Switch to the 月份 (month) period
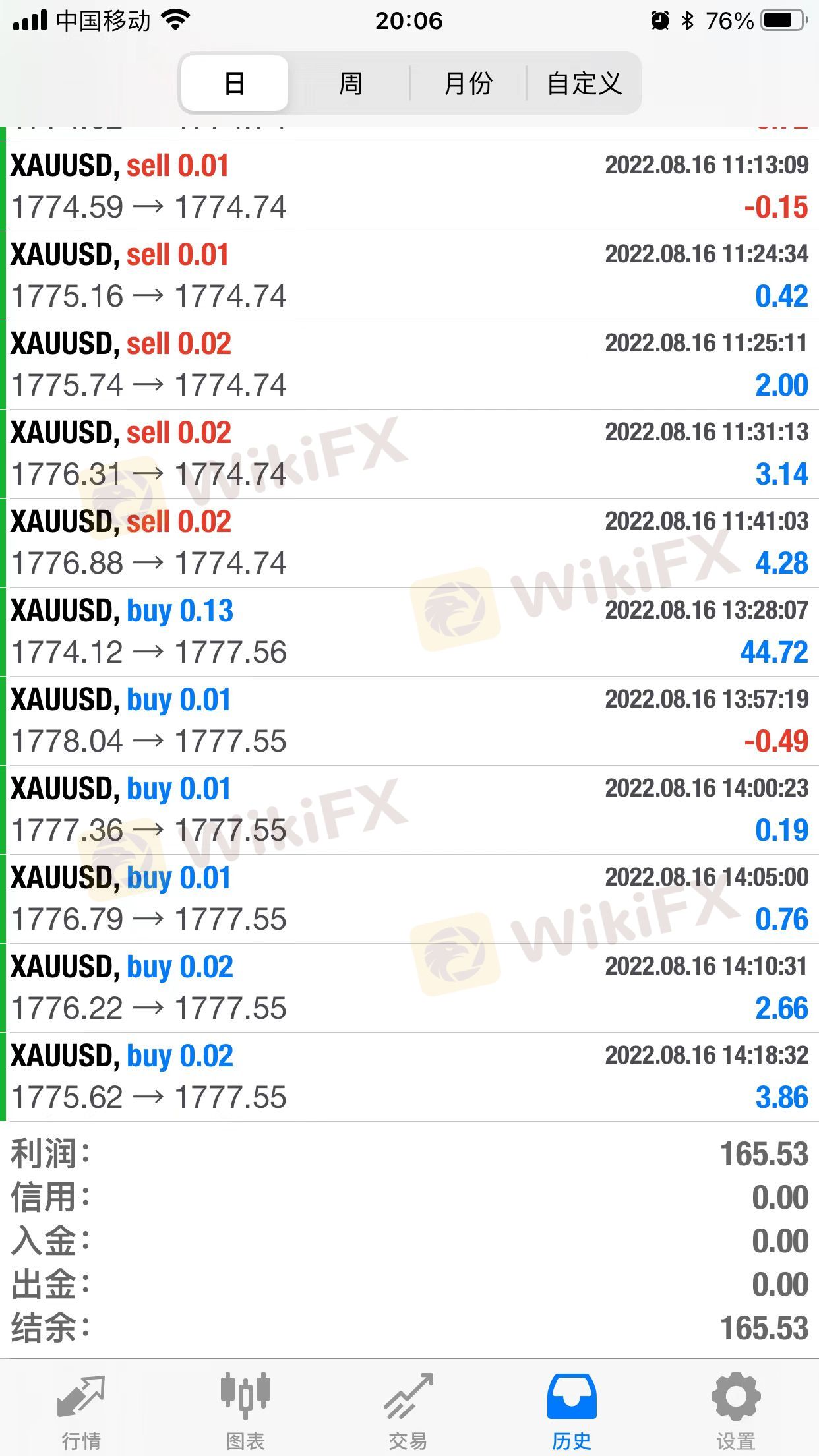This screenshot has width=819, height=1456. pos(468,84)
